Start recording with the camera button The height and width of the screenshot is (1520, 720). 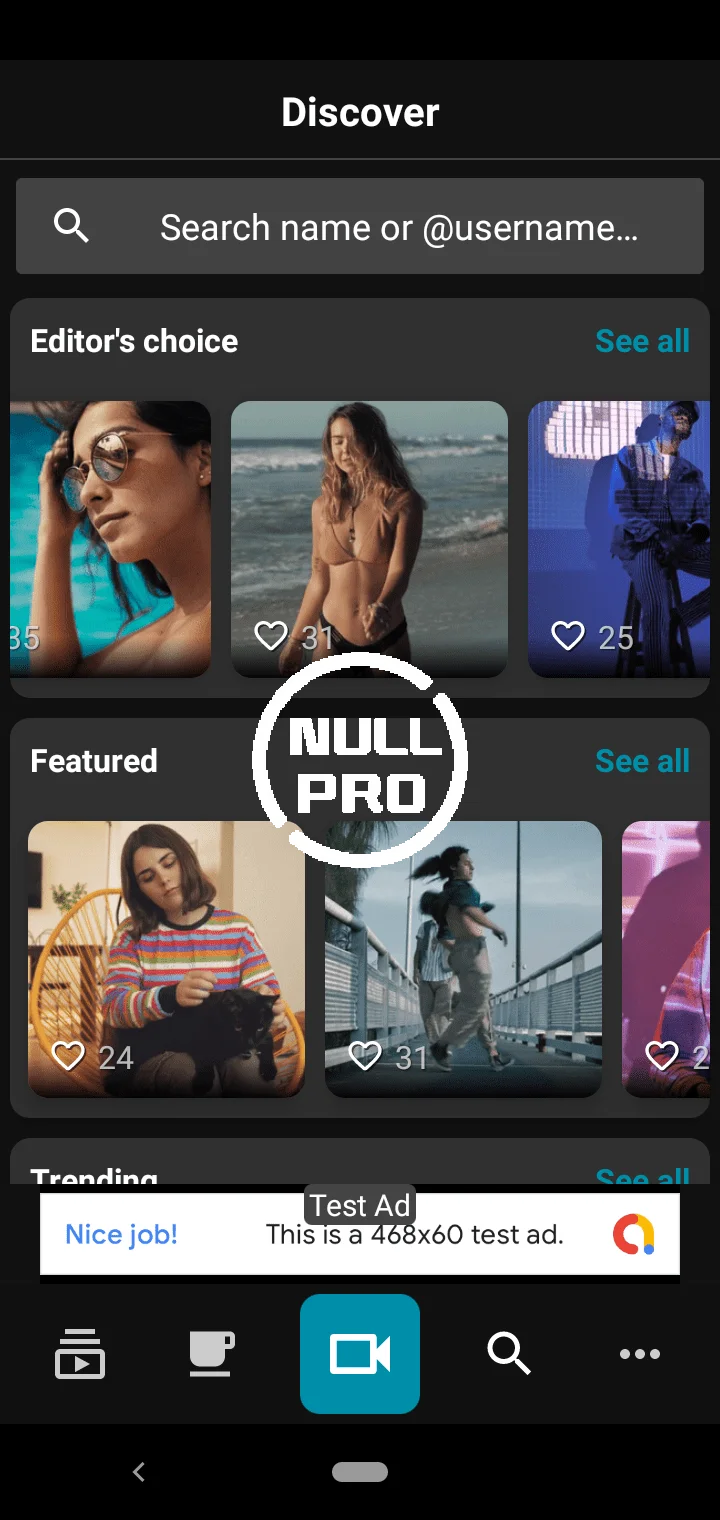(x=360, y=1354)
